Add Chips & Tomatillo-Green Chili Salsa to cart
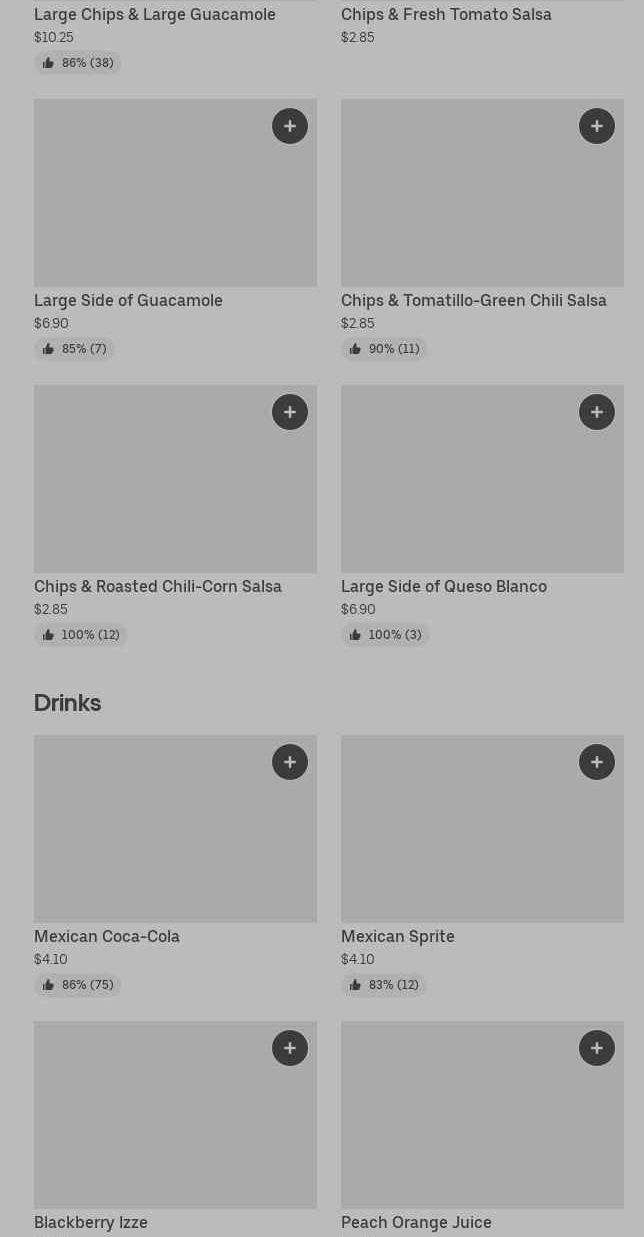This screenshot has width=644, height=1237. (597, 126)
